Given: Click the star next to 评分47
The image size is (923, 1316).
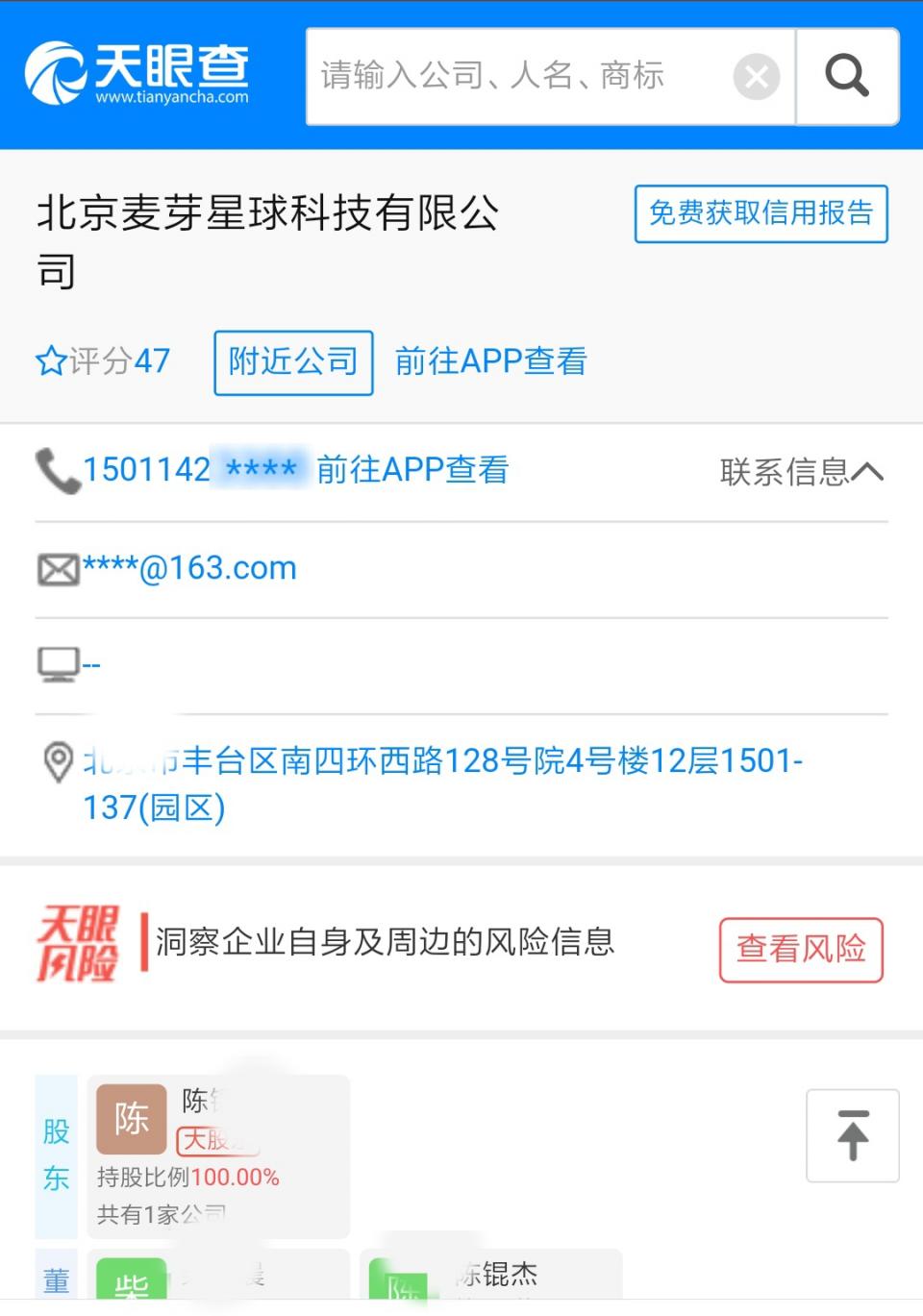Looking at the screenshot, I should [x=51, y=361].
